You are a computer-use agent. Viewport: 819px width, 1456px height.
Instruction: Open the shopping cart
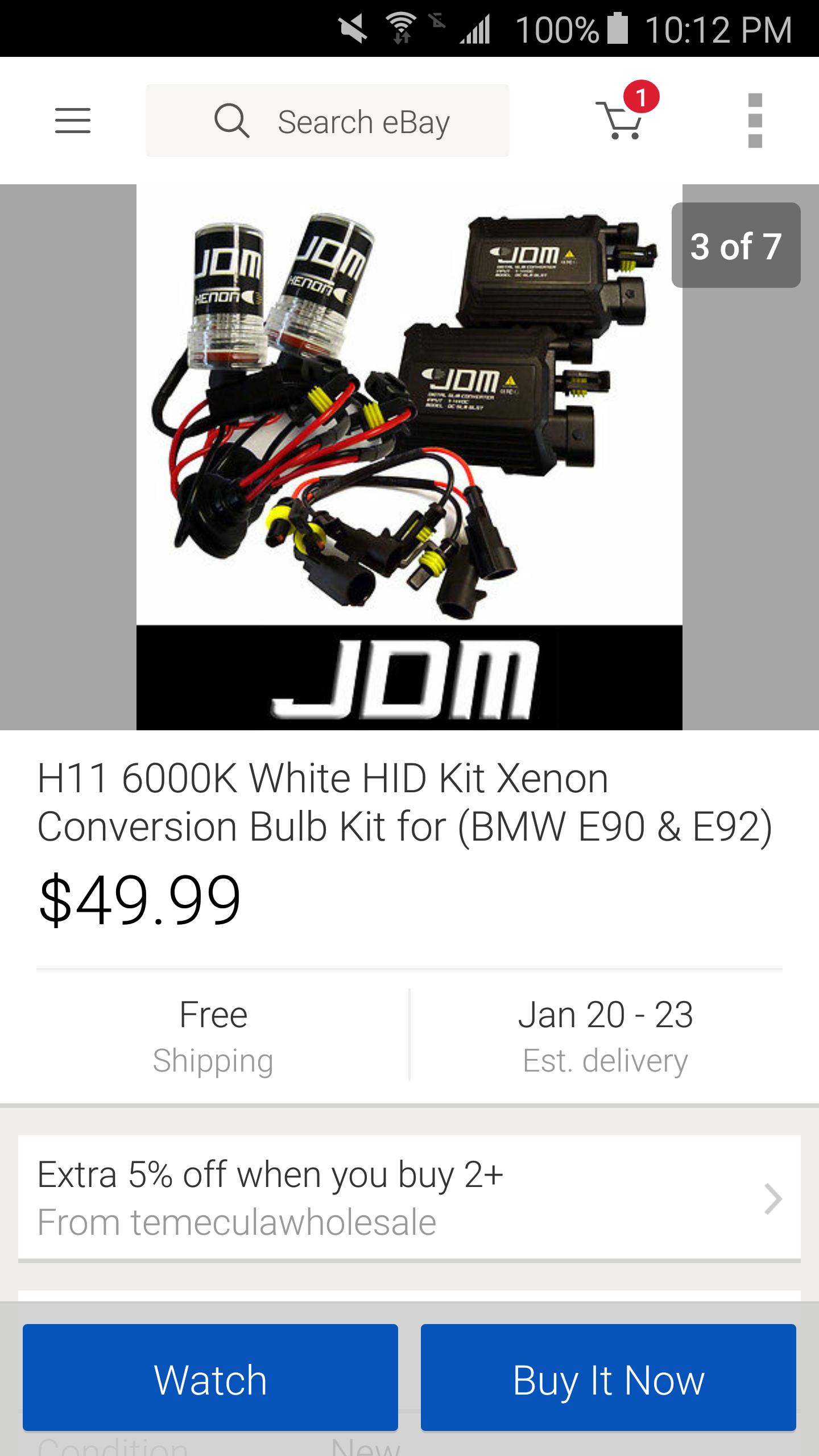pyautogui.click(x=621, y=119)
